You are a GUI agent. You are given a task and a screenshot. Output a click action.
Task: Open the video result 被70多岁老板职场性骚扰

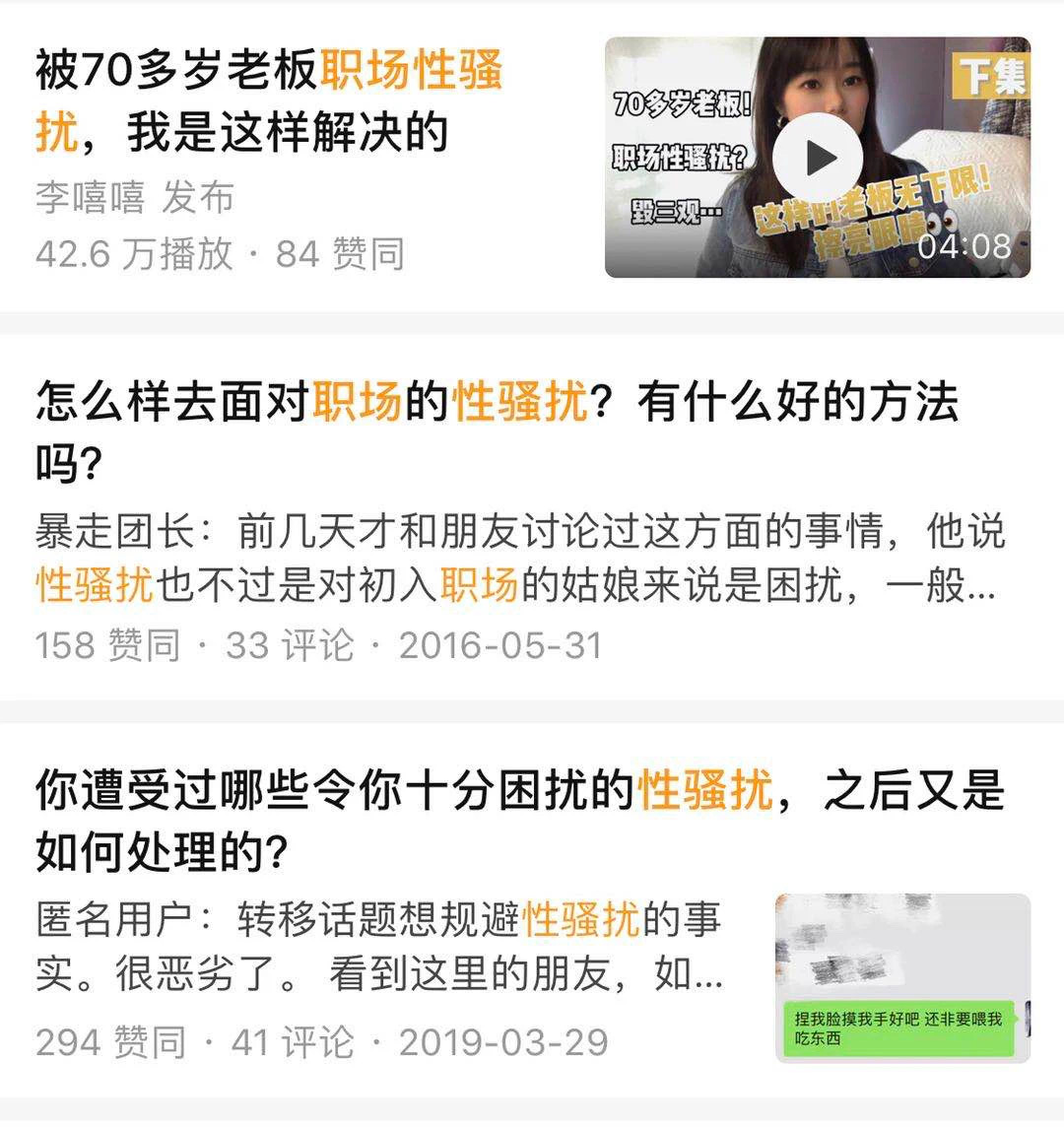pyautogui.click(x=268, y=100)
